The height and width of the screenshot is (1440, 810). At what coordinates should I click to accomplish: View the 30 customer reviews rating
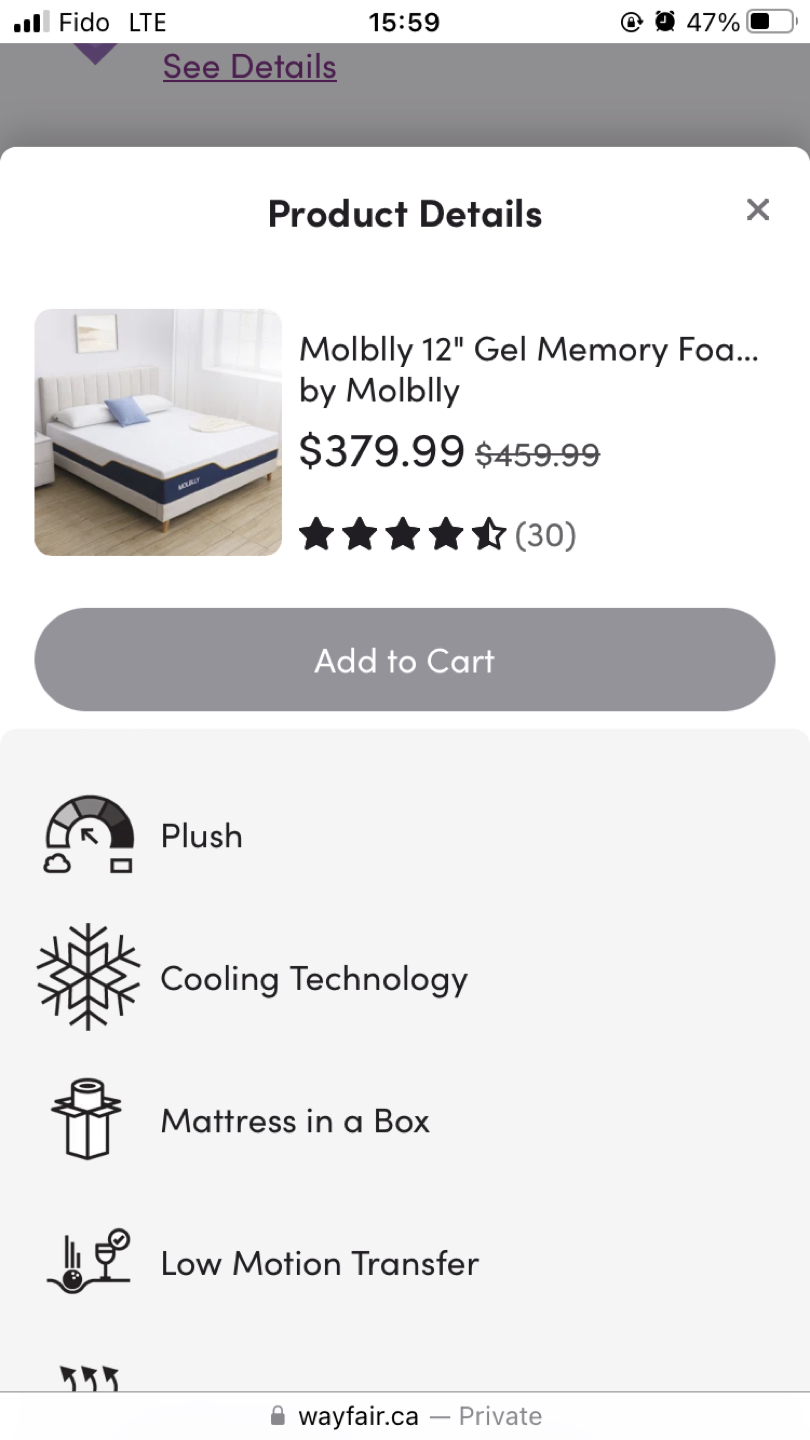pyautogui.click(x=438, y=535)
